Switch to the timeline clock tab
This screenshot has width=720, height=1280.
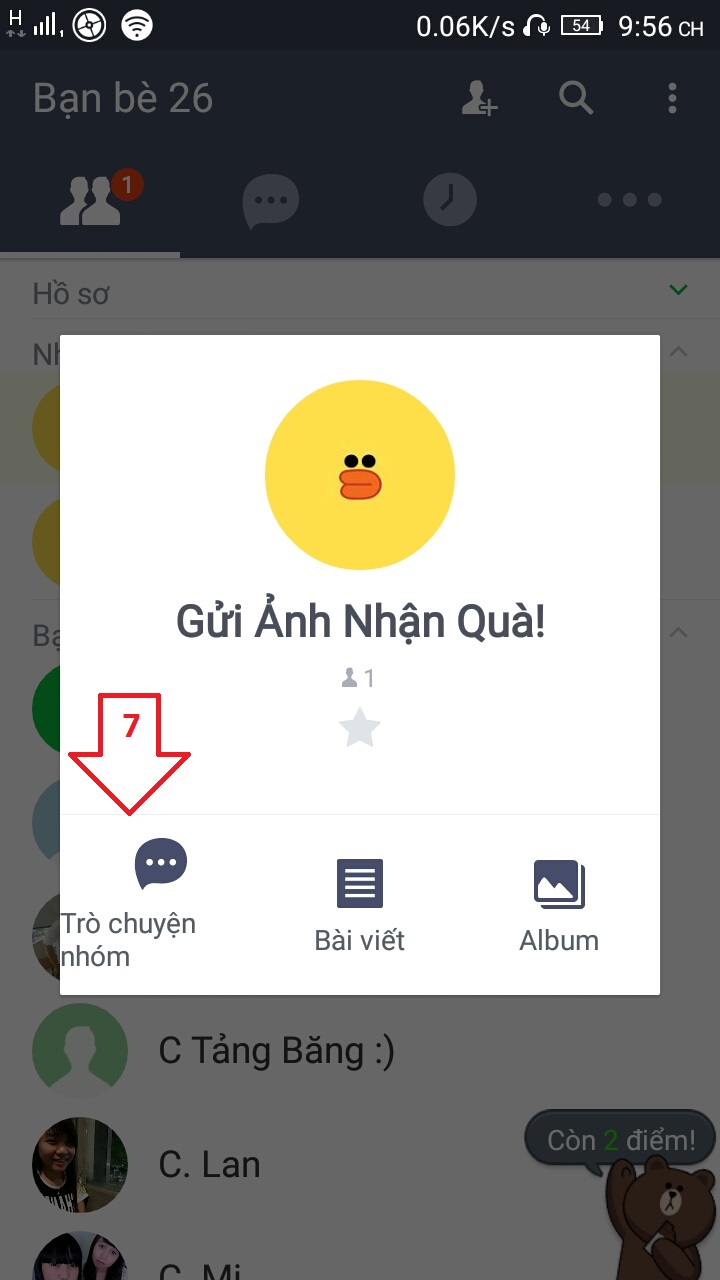point(450,200)
